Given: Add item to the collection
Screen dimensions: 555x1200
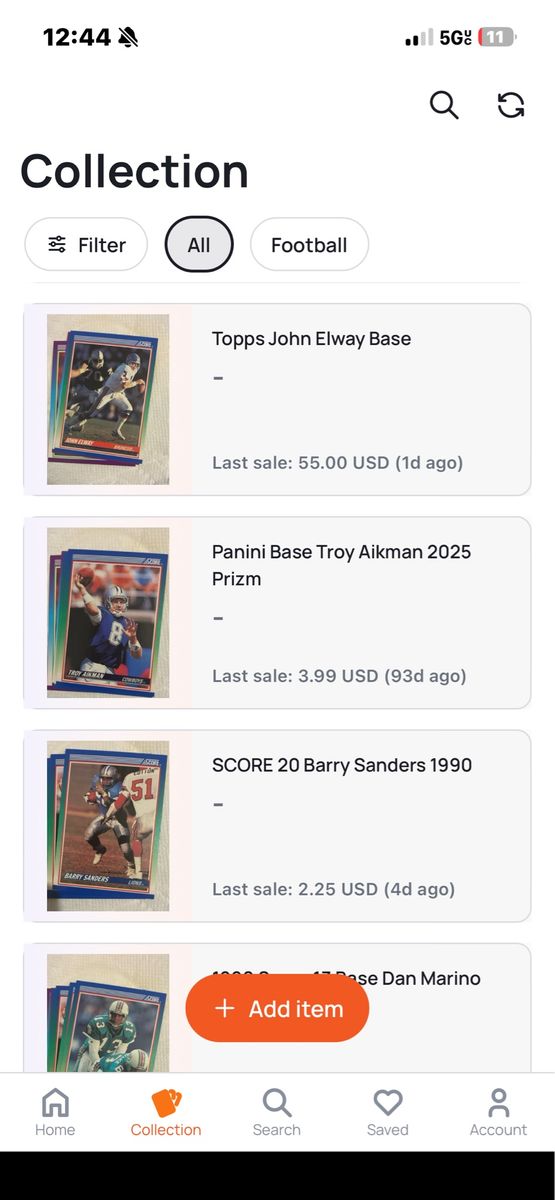Looking at the screenshot, I should 277,1008.
